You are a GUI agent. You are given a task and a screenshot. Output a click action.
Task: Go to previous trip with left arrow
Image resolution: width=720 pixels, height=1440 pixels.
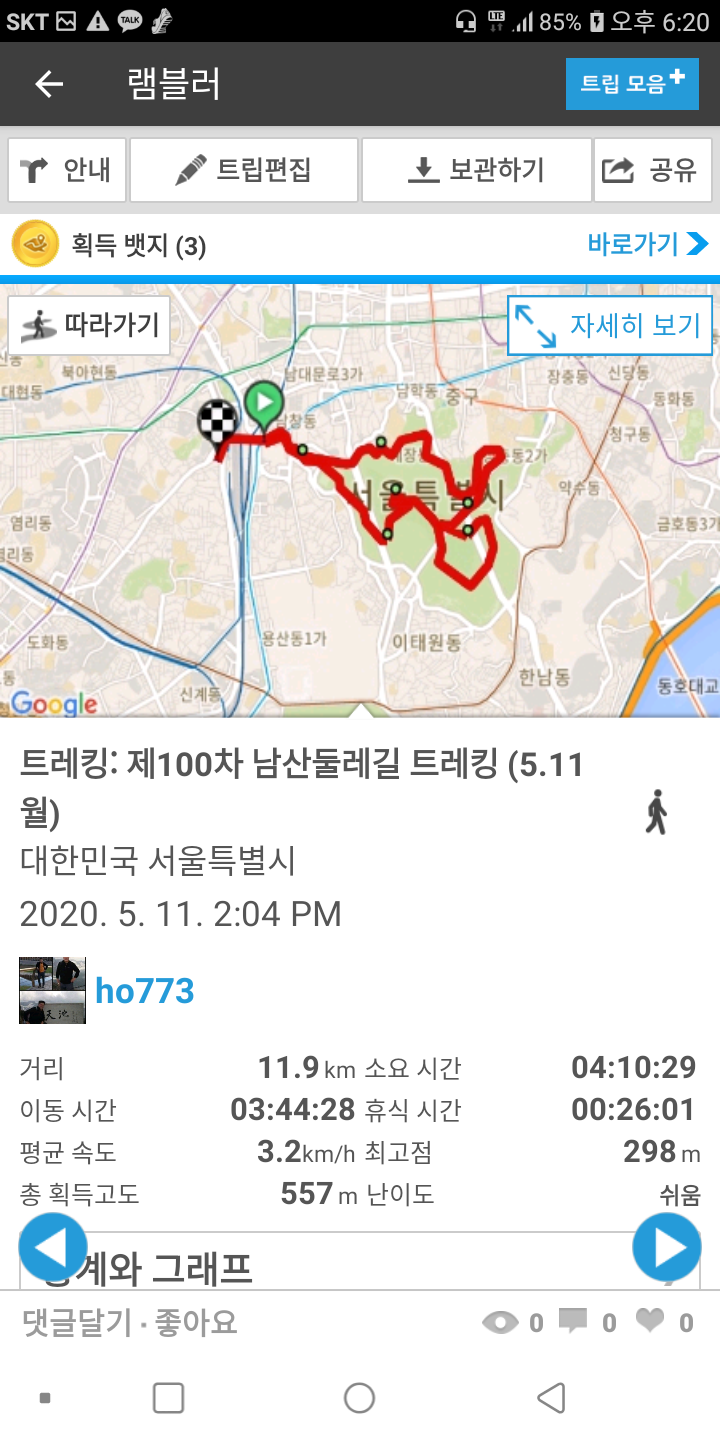point(52,1247)
